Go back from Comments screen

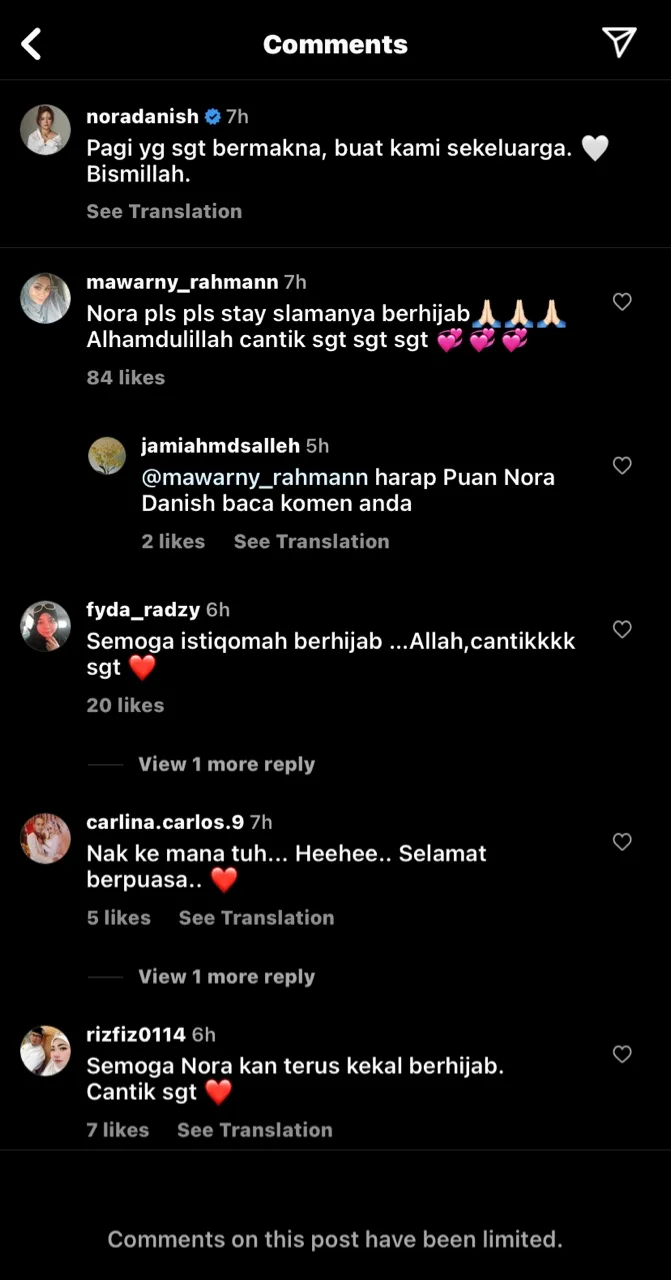click(x=32, y=44)
